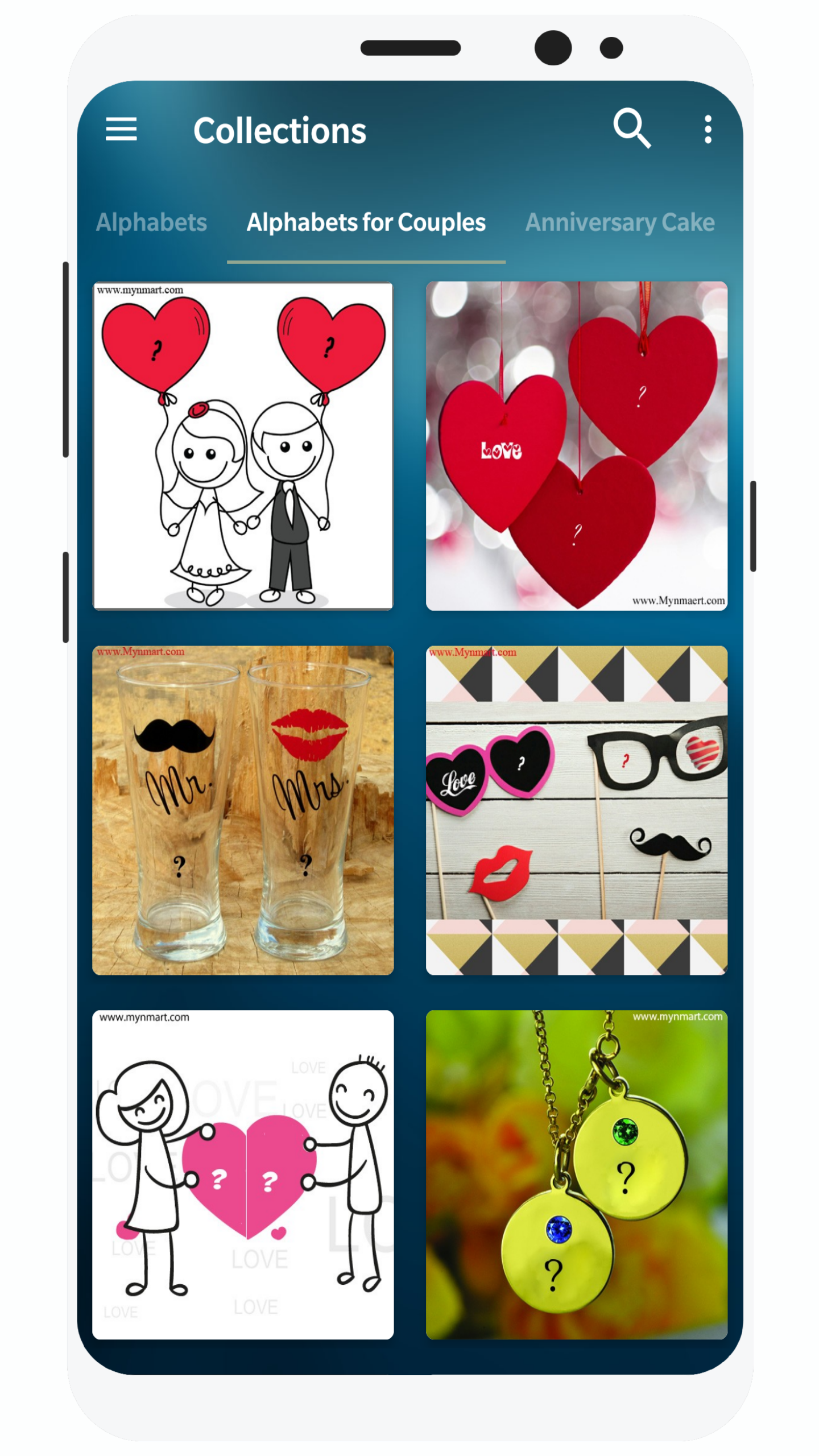
Task: Open the three-dot overflow menu
Action: pos(708,130)
